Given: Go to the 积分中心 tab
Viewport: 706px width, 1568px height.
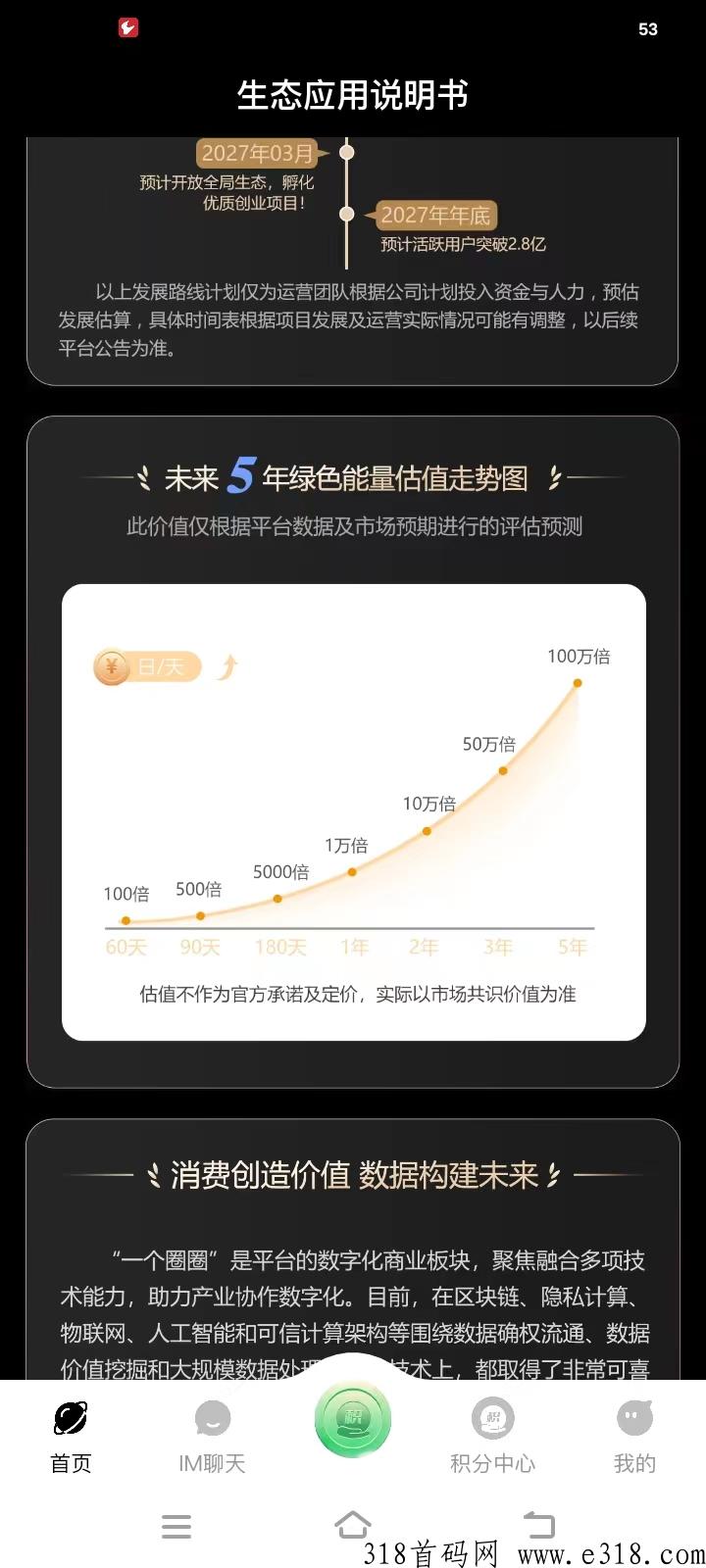Looking at the screenshot, I should point(492,1437).
